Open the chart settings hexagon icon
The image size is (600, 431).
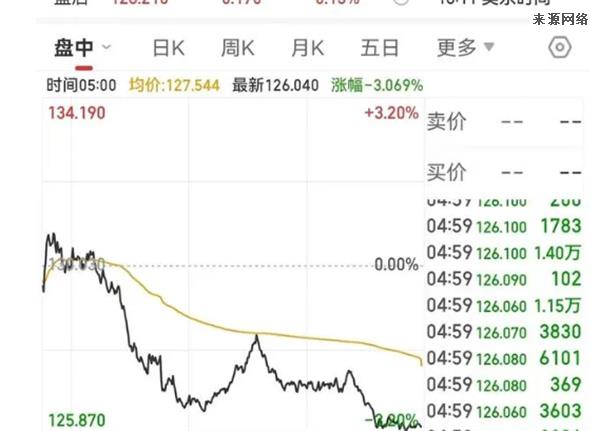click(560, 47)
